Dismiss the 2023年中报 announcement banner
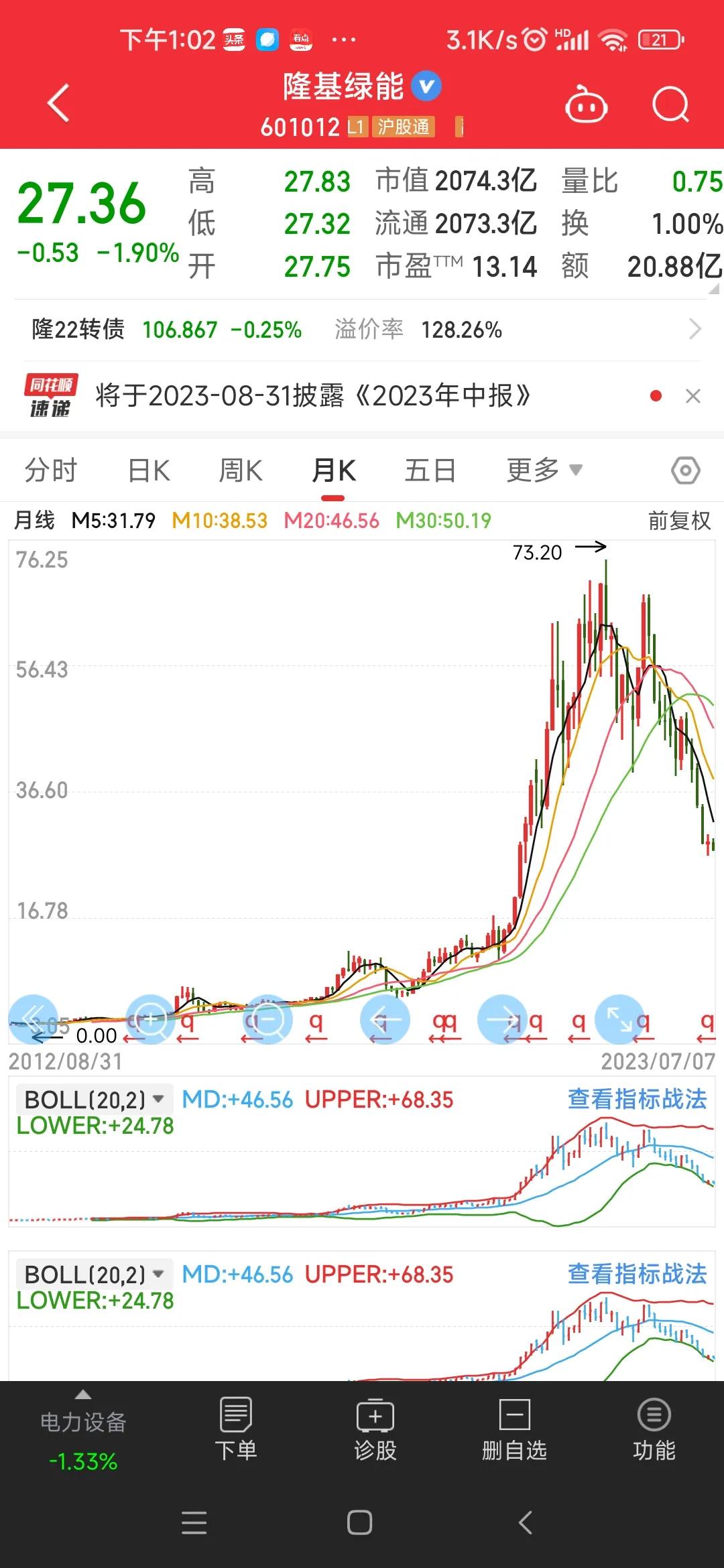724x1568 pixels. click(x=694, y=397)
